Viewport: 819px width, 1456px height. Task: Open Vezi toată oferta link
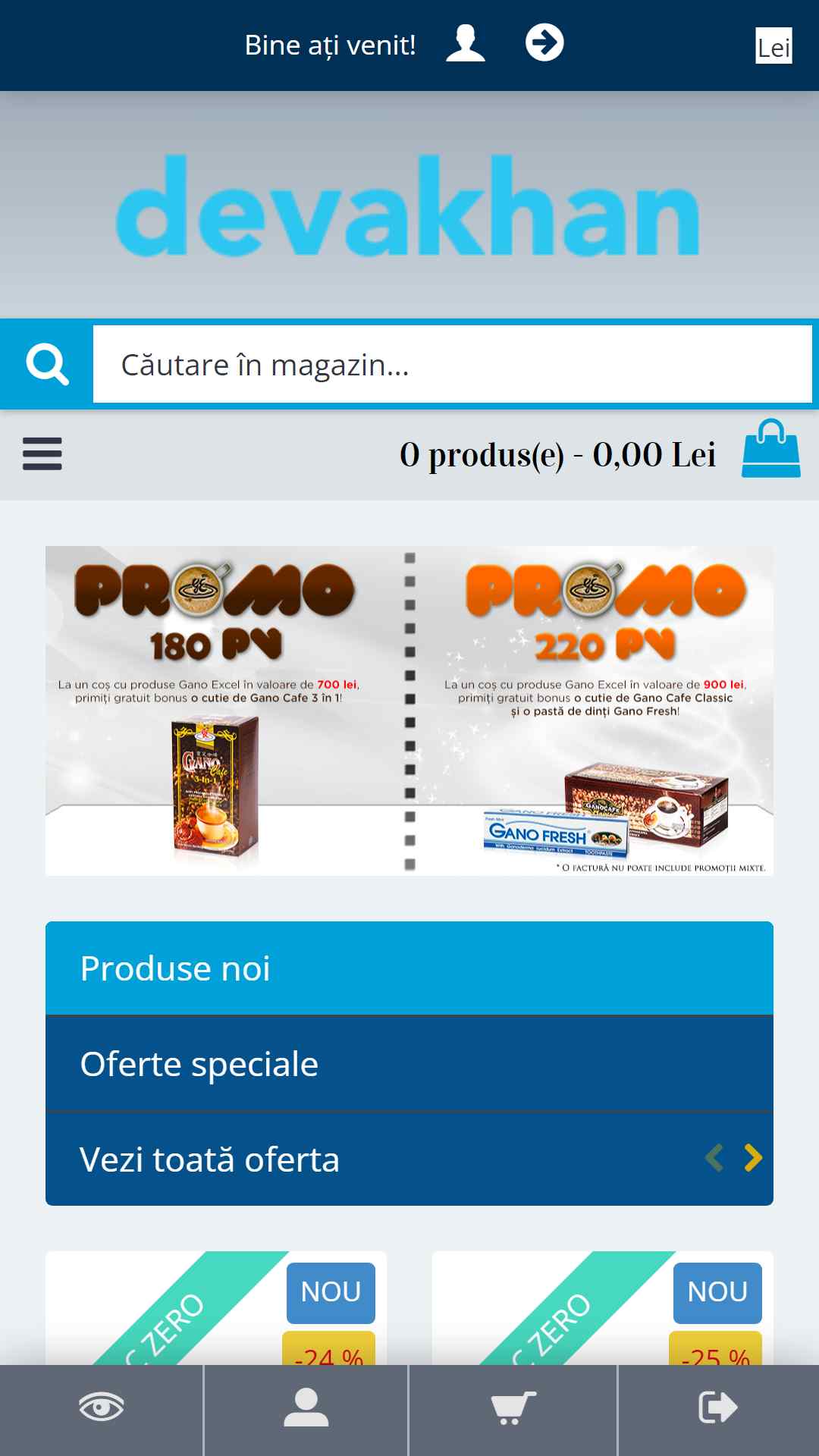[x=210, y=1159]
